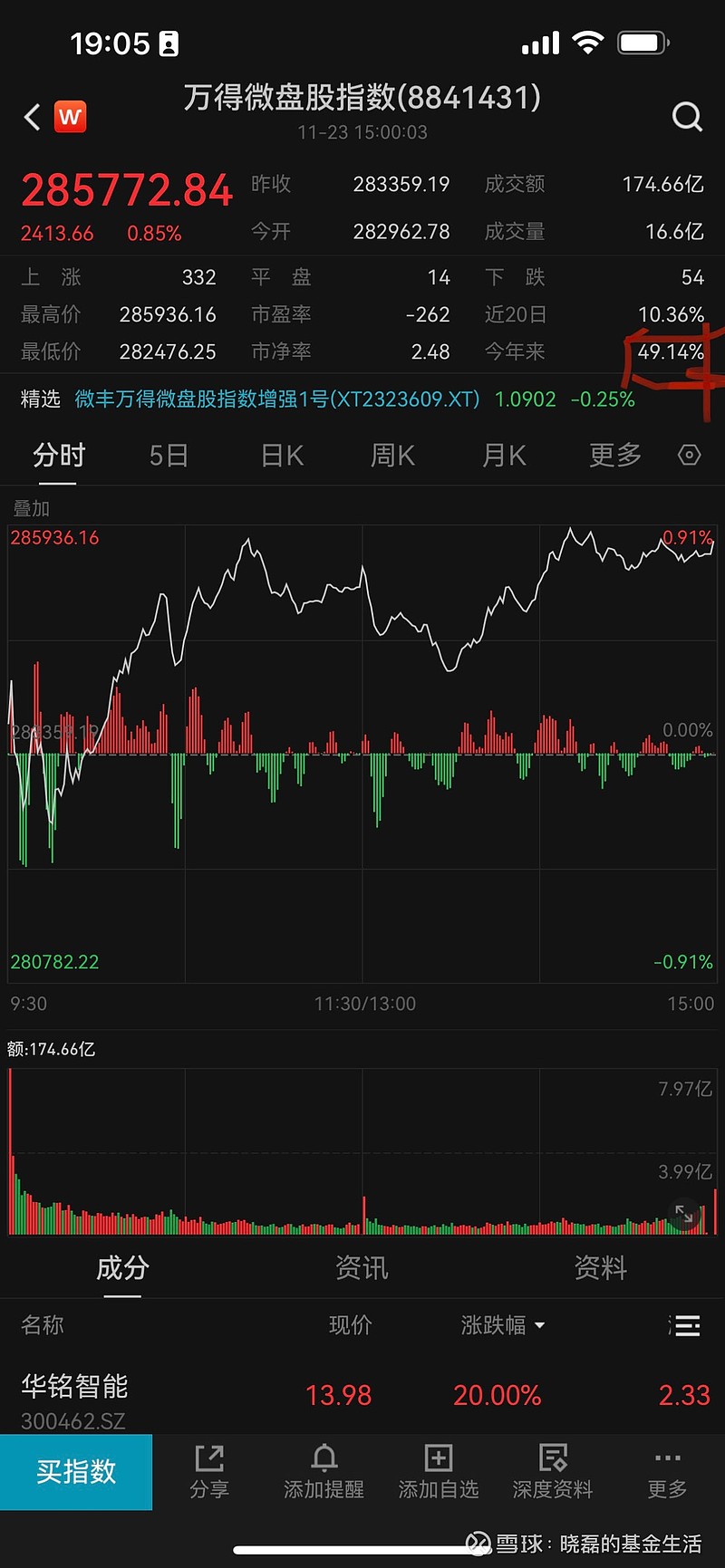
Task: Open chart settings hexagon icon
Action: point(690,455)
